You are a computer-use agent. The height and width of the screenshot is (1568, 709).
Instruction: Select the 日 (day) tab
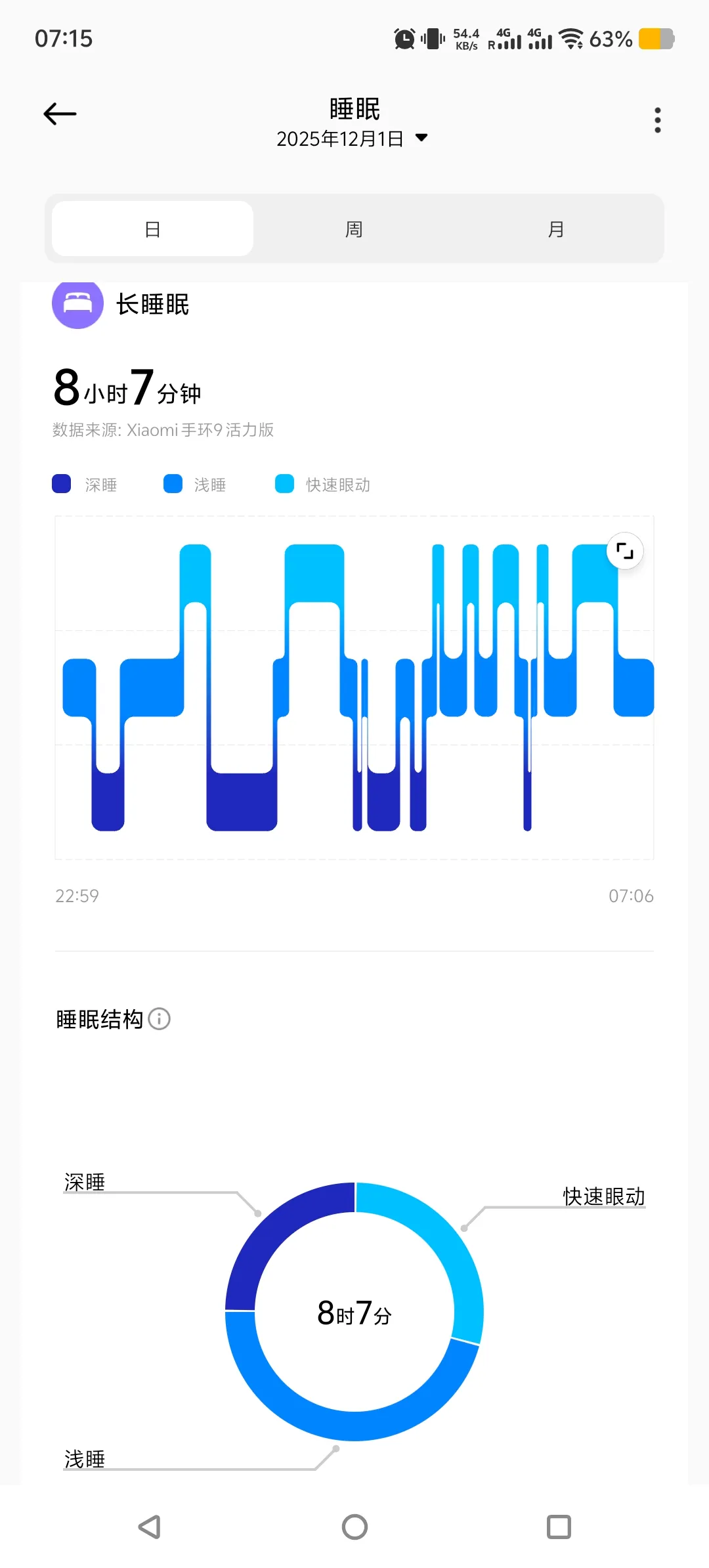click(152, 229)
